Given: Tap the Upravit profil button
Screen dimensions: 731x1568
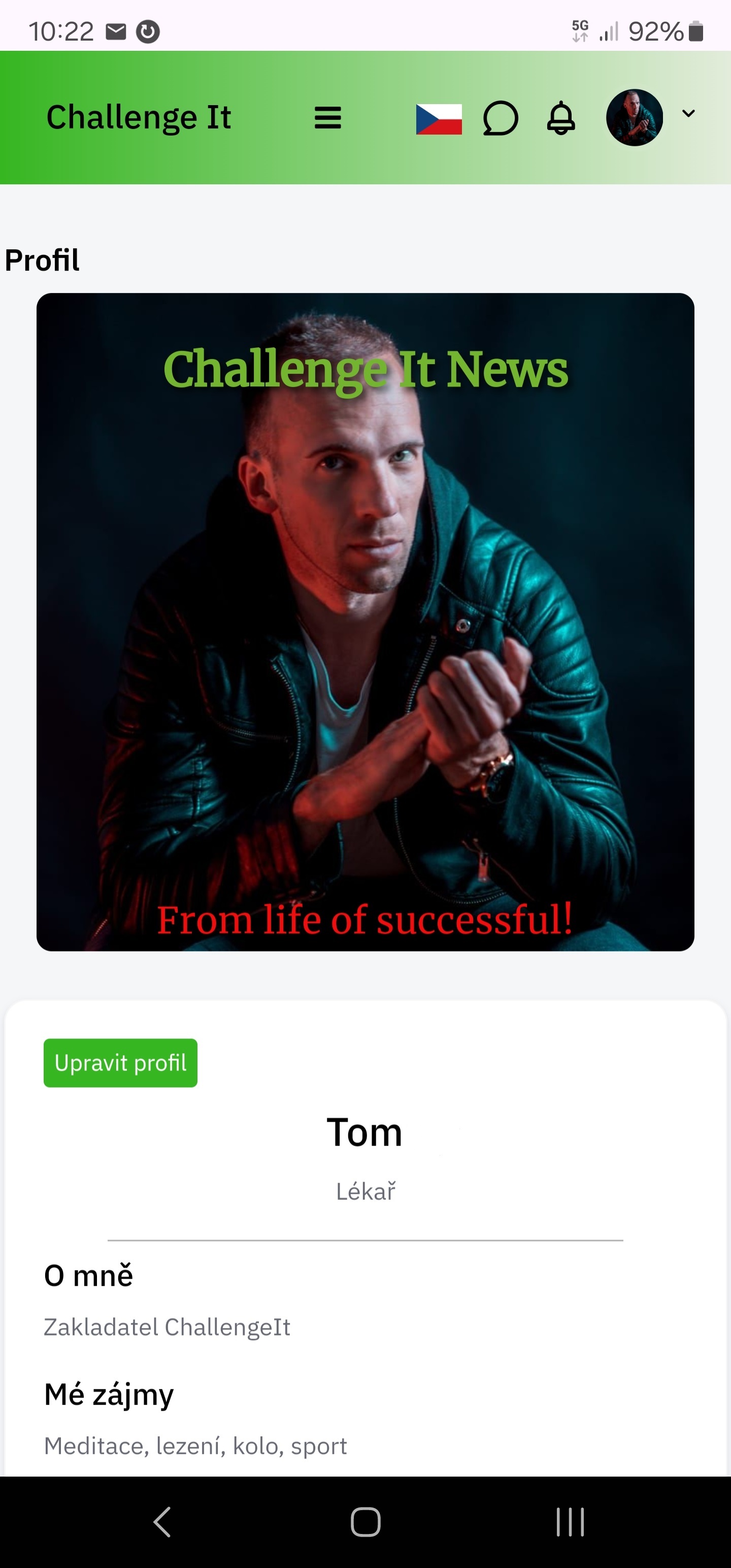Looking at the screenshot, I should (120, 1063).
